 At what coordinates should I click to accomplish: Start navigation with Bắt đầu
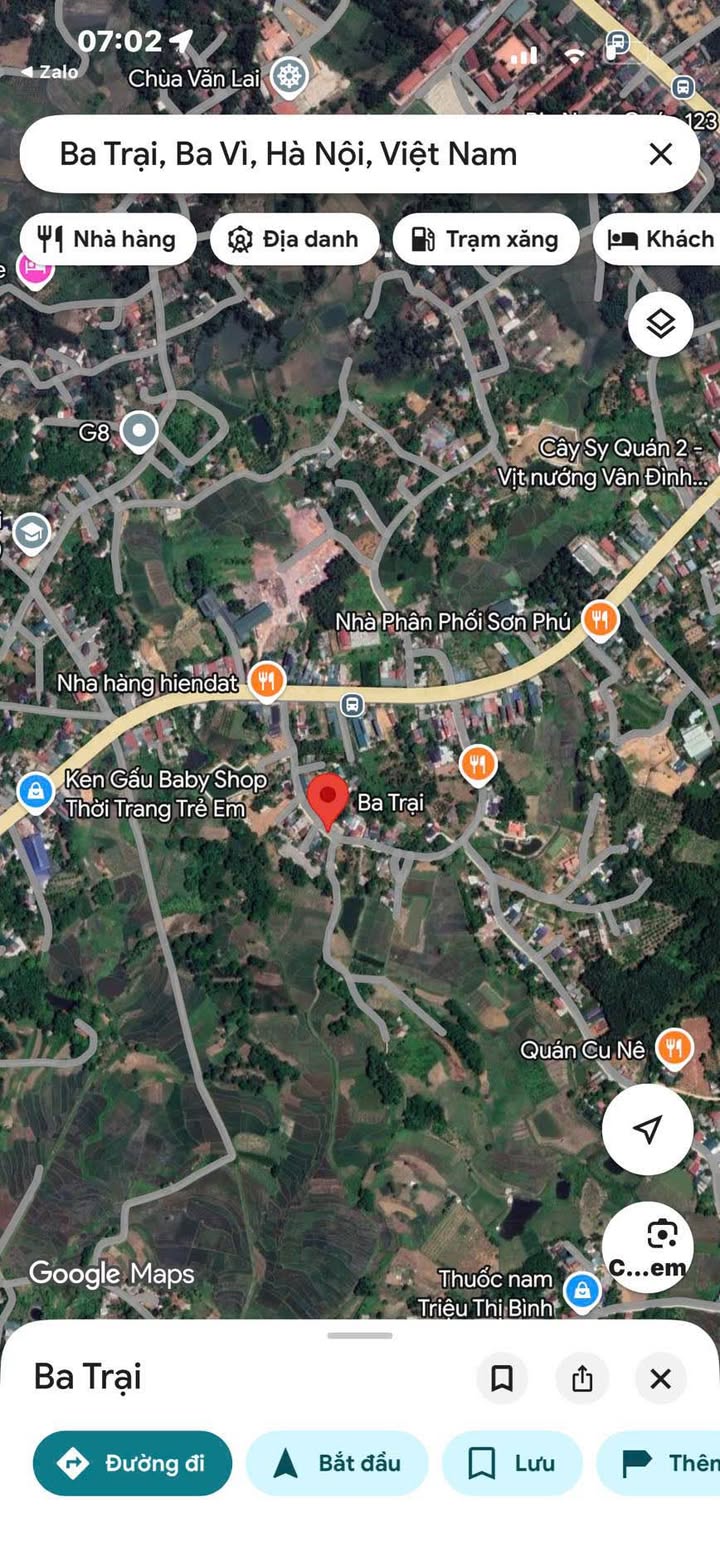click(x=337, y=1463)
